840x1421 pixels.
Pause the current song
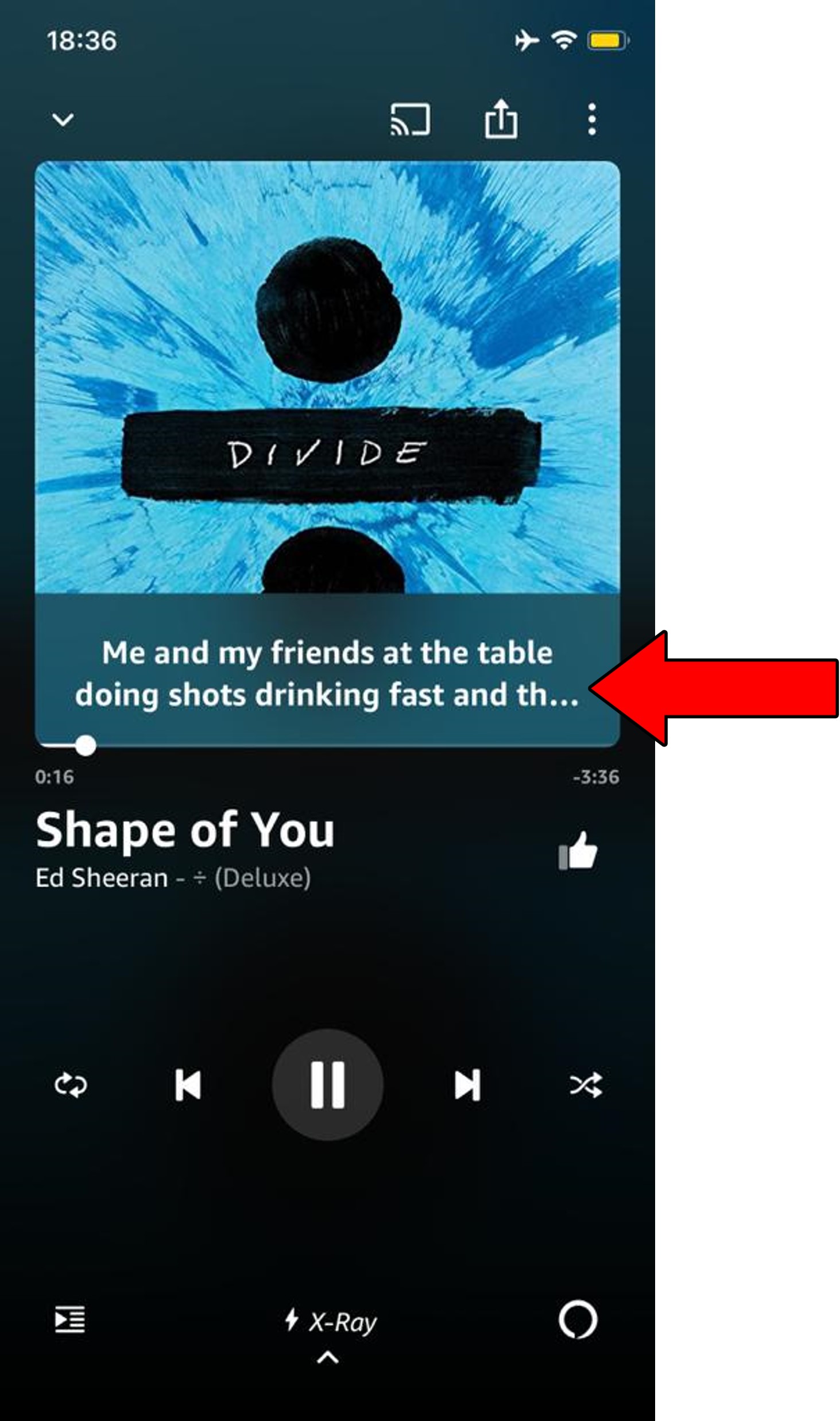point(327,1085)
